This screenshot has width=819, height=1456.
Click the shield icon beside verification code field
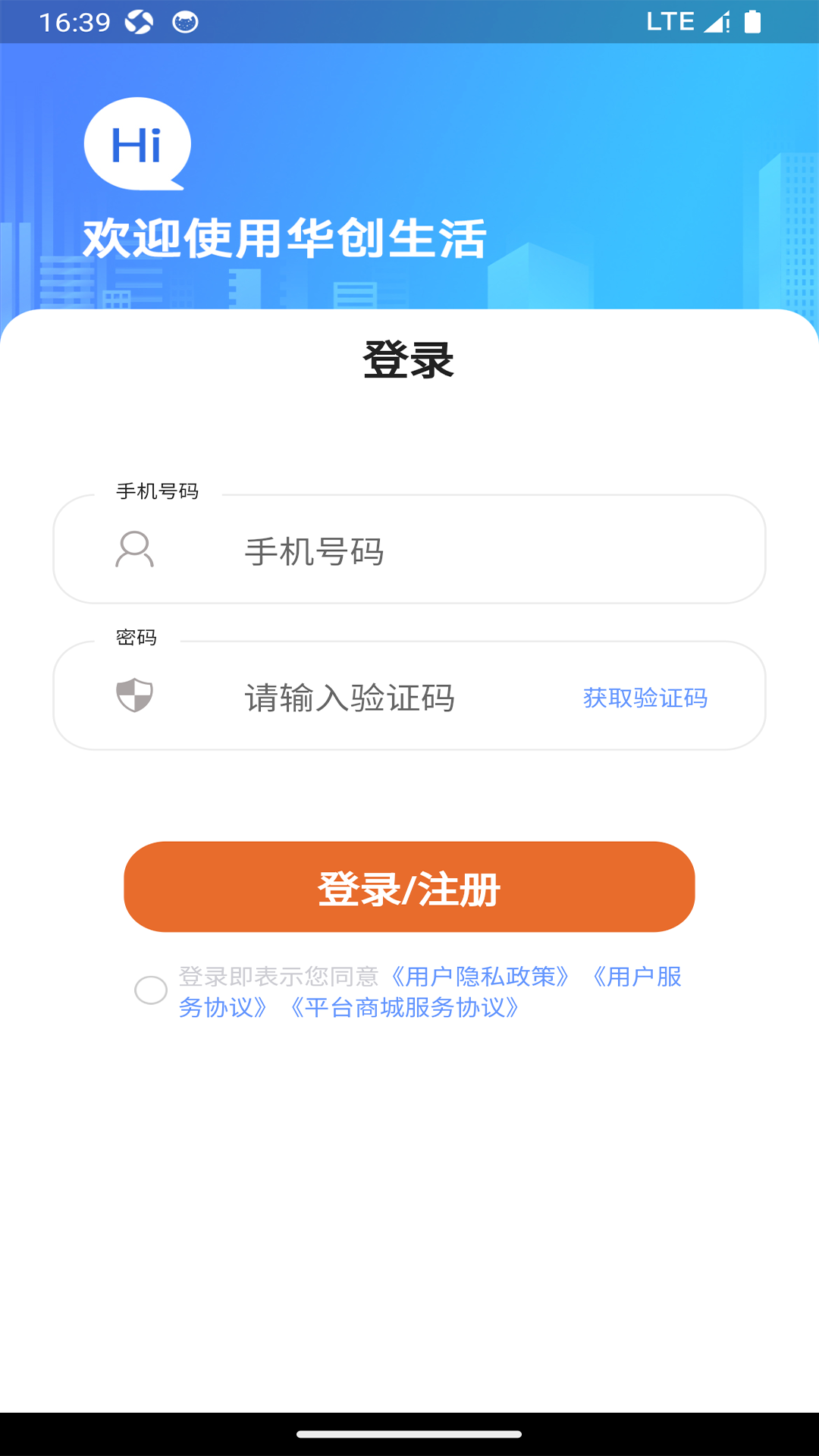pyautogui.click(x=135, y=695)
